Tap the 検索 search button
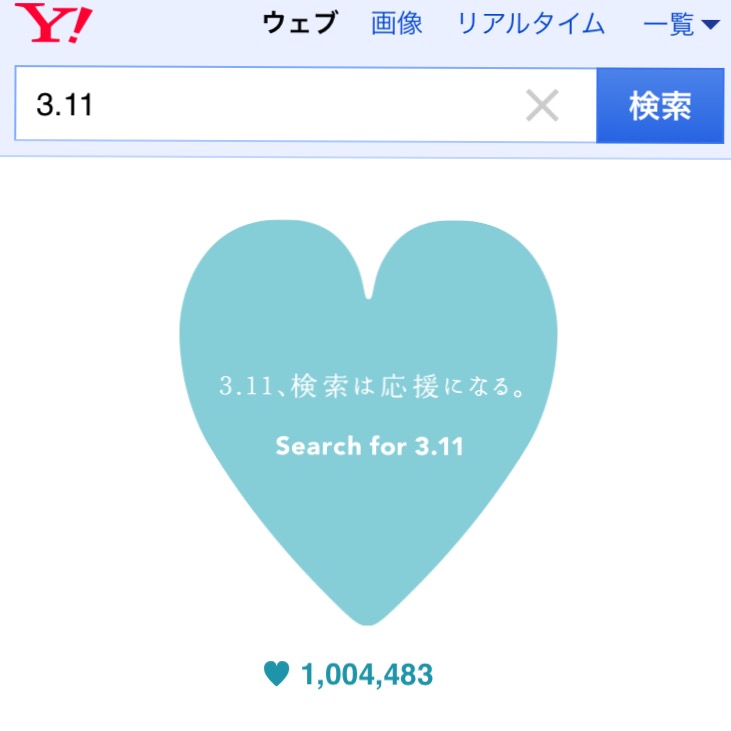The height and width of the screenshot is (731, 731). pyautogui.click(x=660, y=106)
